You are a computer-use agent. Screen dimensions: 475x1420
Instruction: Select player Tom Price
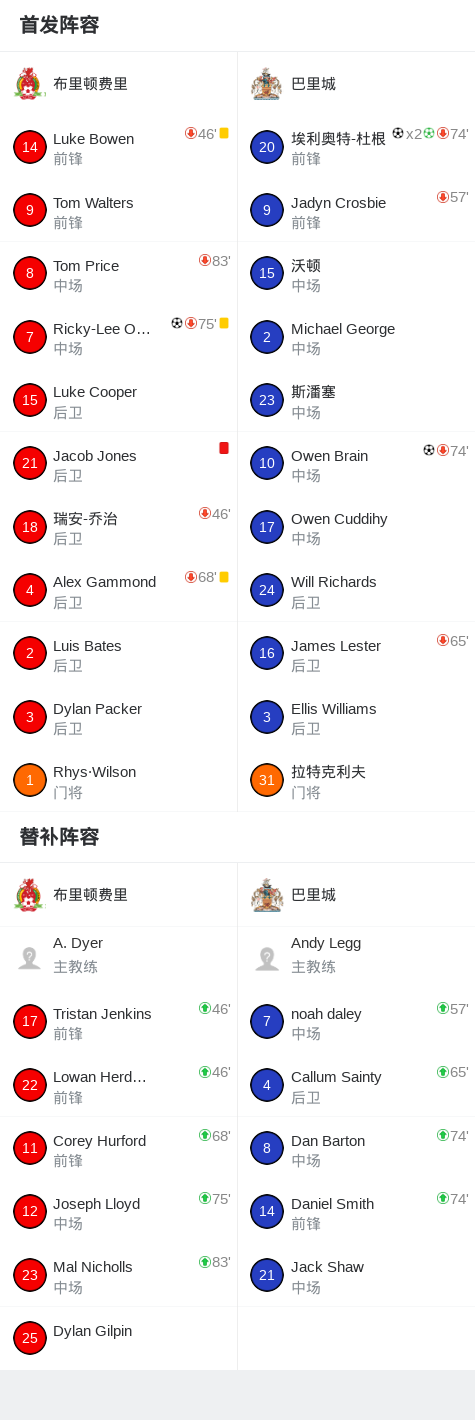pyautogui.click(x=118, y=274)
